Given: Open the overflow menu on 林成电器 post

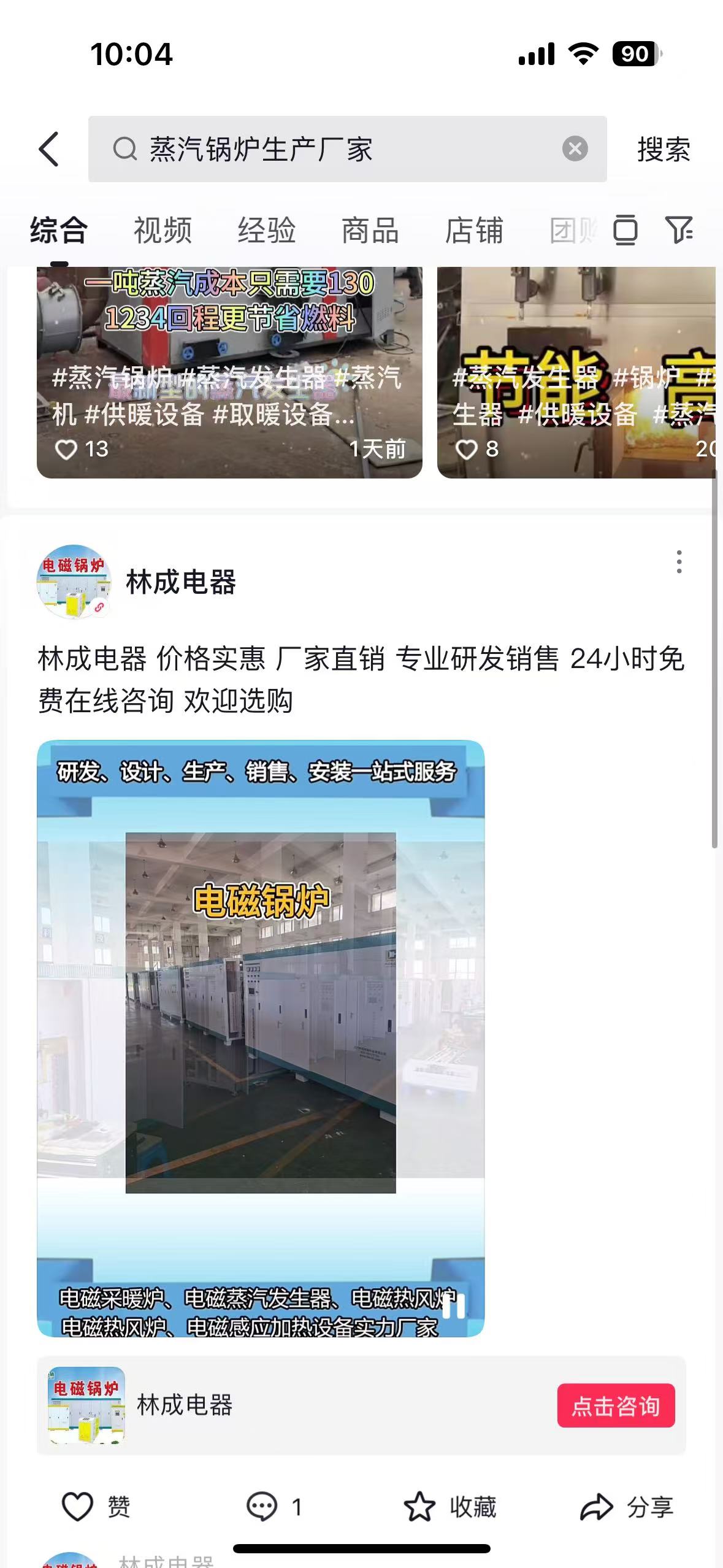Looking at the screenshot, I should pyautogui.click(x=679, y=562).
